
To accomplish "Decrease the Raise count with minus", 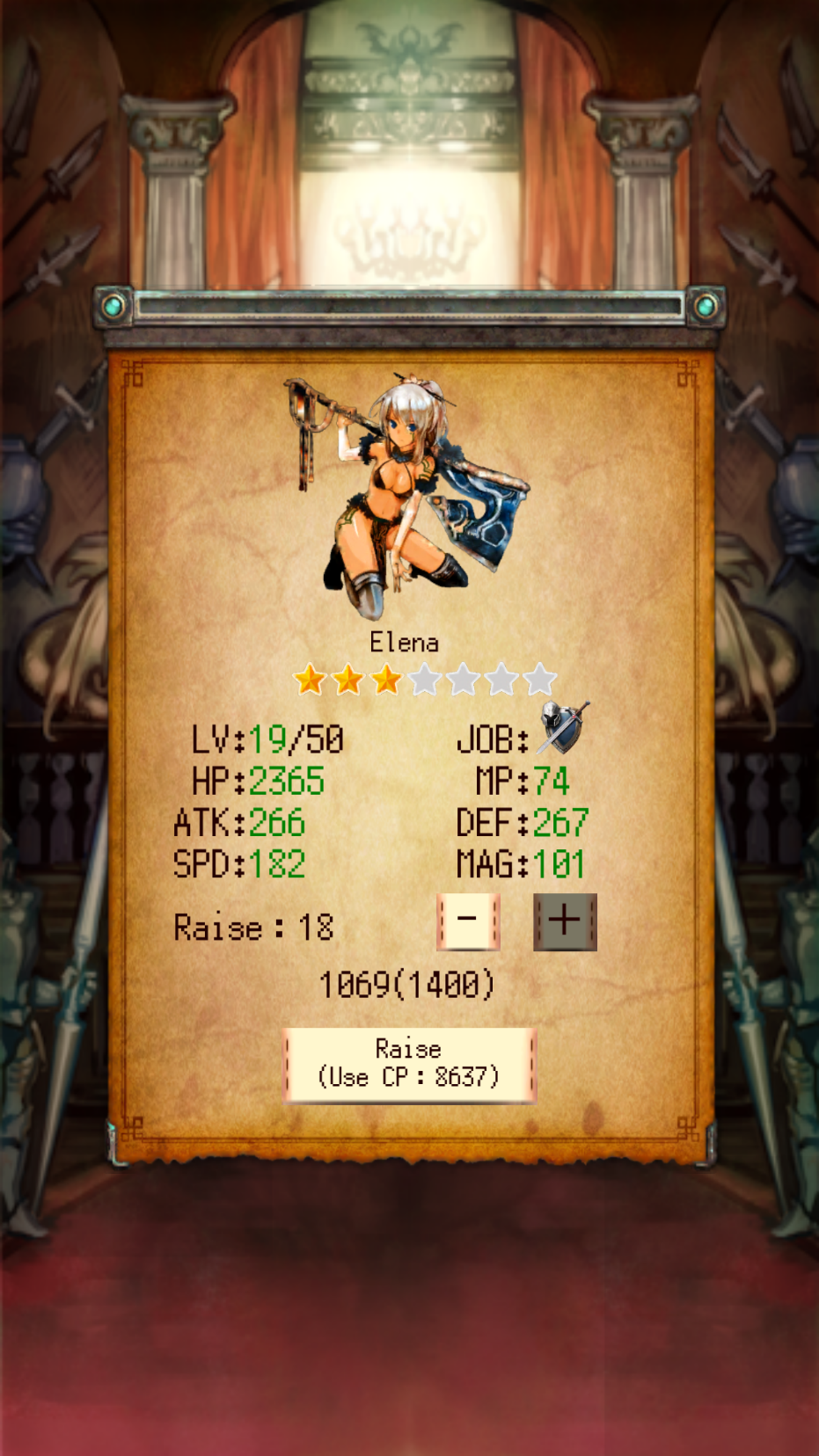I will [x=468, y=921].
